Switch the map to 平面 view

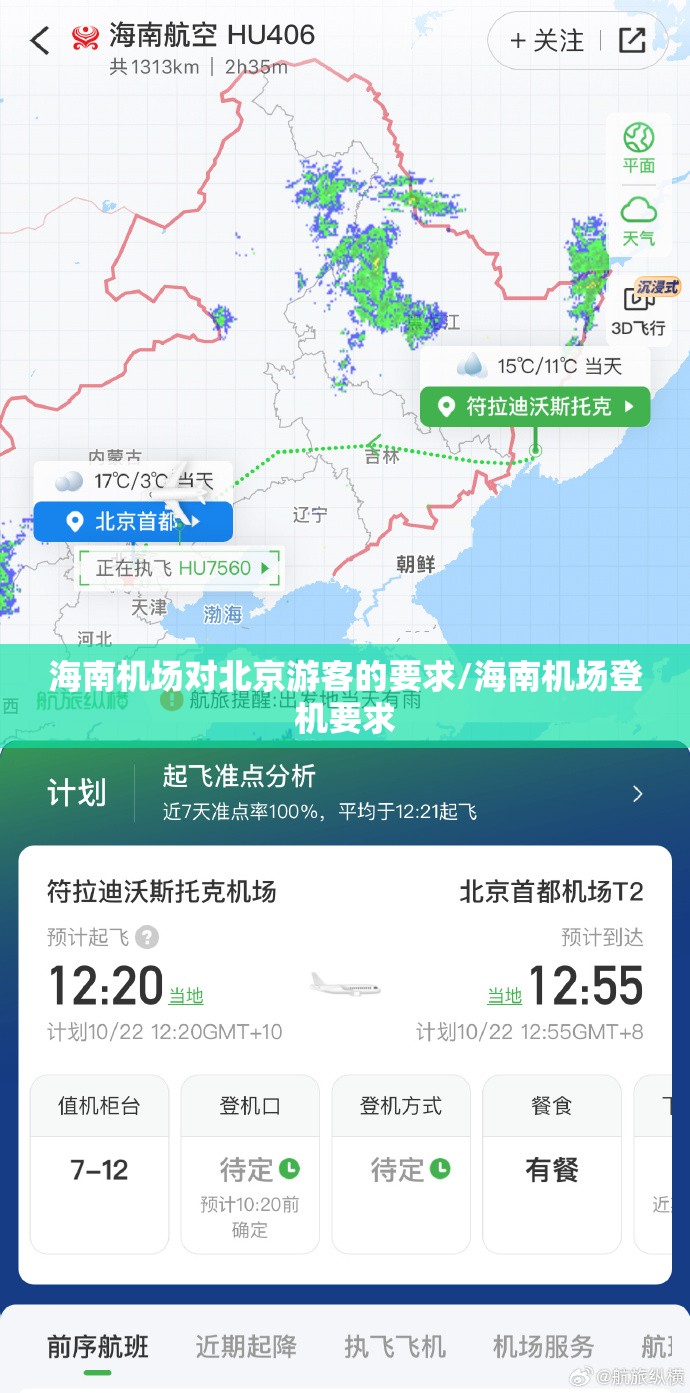[x=638, y=147]
